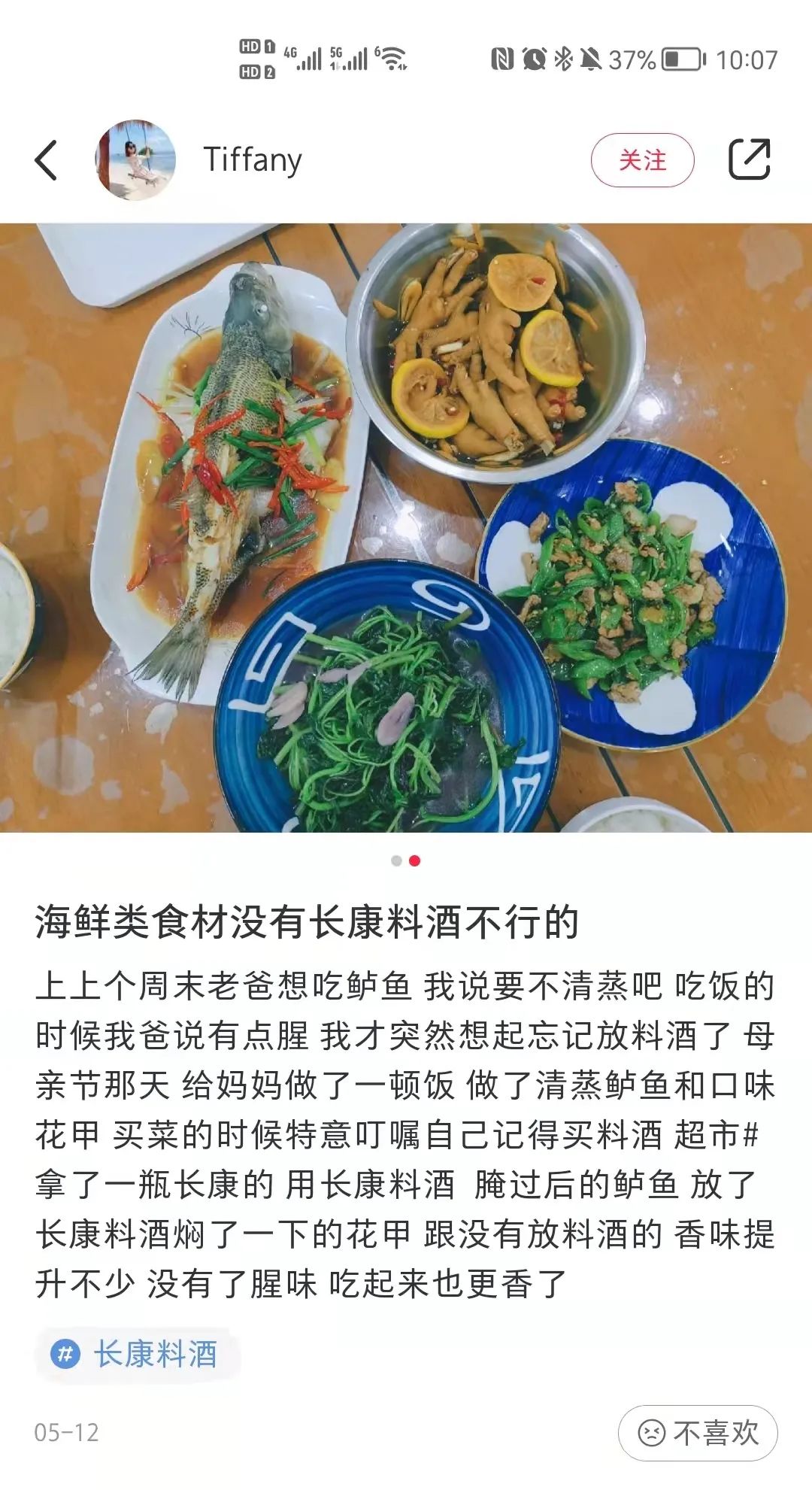Open Tiffany's profile avatar

point(135,160)
